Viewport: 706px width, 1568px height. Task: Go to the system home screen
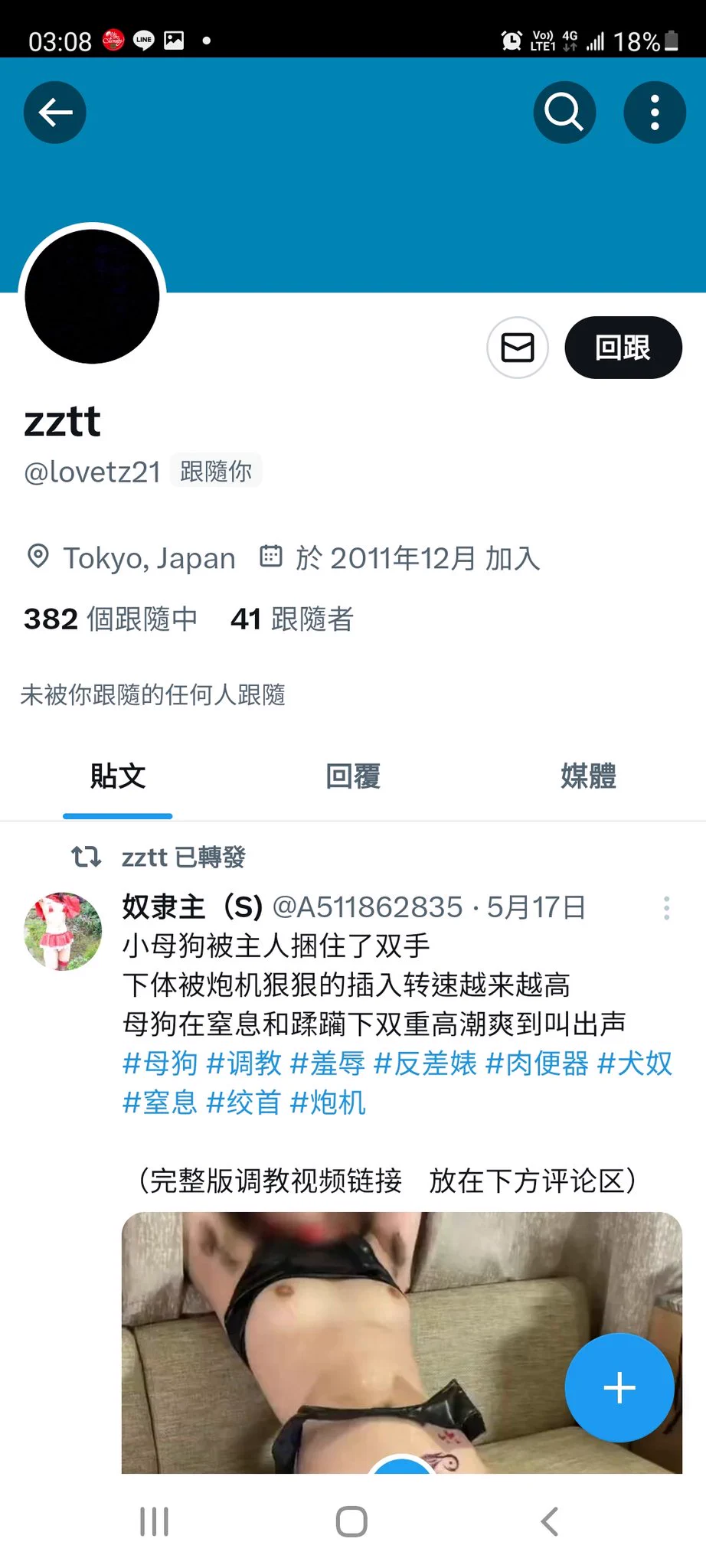pos(351,1521)
